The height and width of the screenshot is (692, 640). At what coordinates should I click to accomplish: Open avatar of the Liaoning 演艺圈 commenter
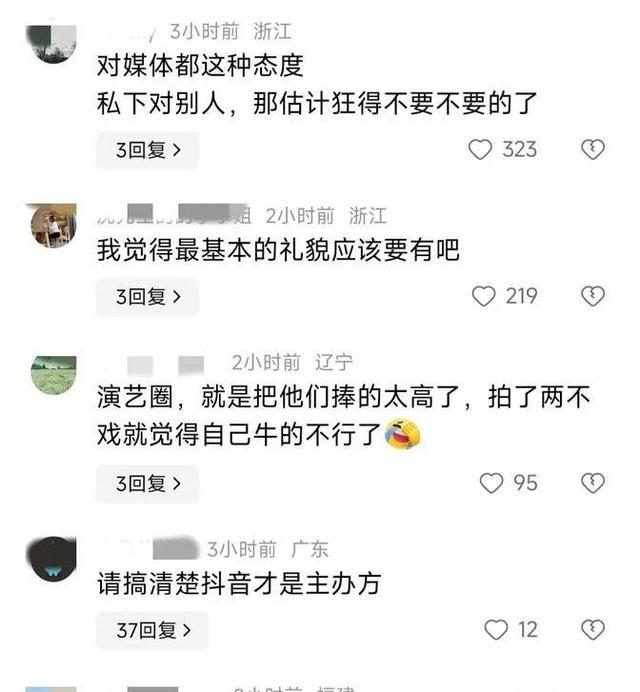pyautogui.click(x=53, y=375)
